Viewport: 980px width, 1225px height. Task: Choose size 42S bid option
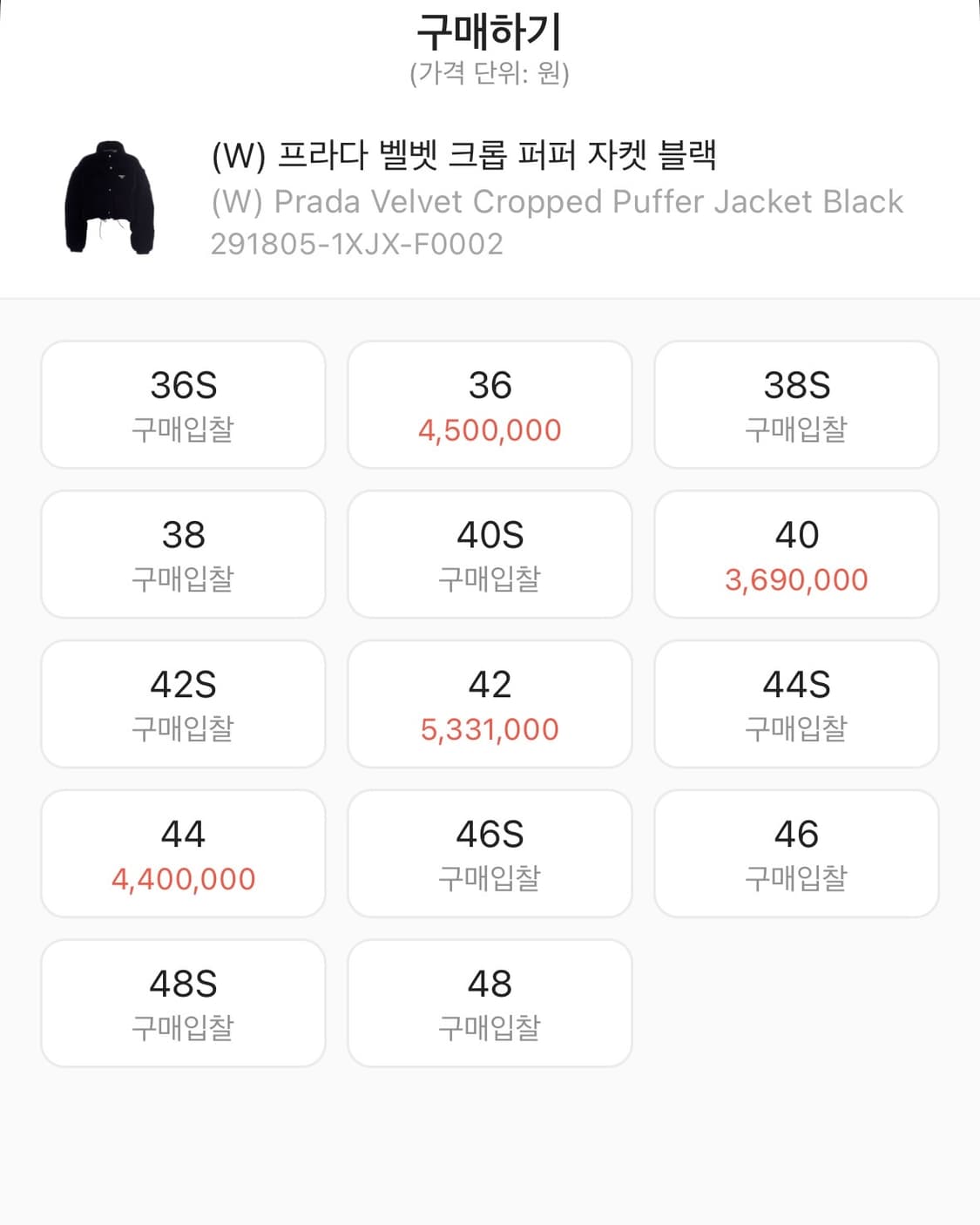tap(182, 703)
